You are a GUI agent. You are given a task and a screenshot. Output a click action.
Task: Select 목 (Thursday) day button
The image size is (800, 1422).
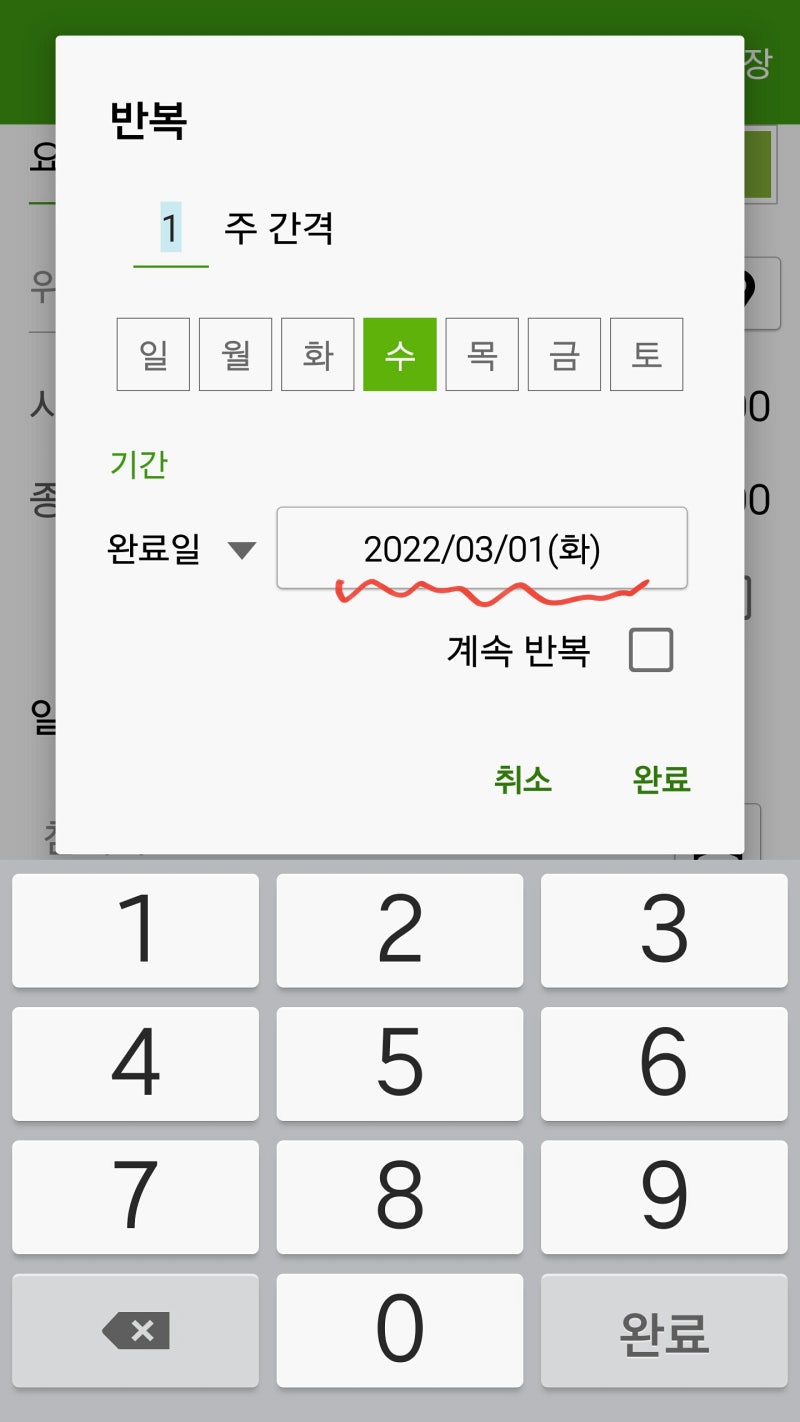(482, 354)
